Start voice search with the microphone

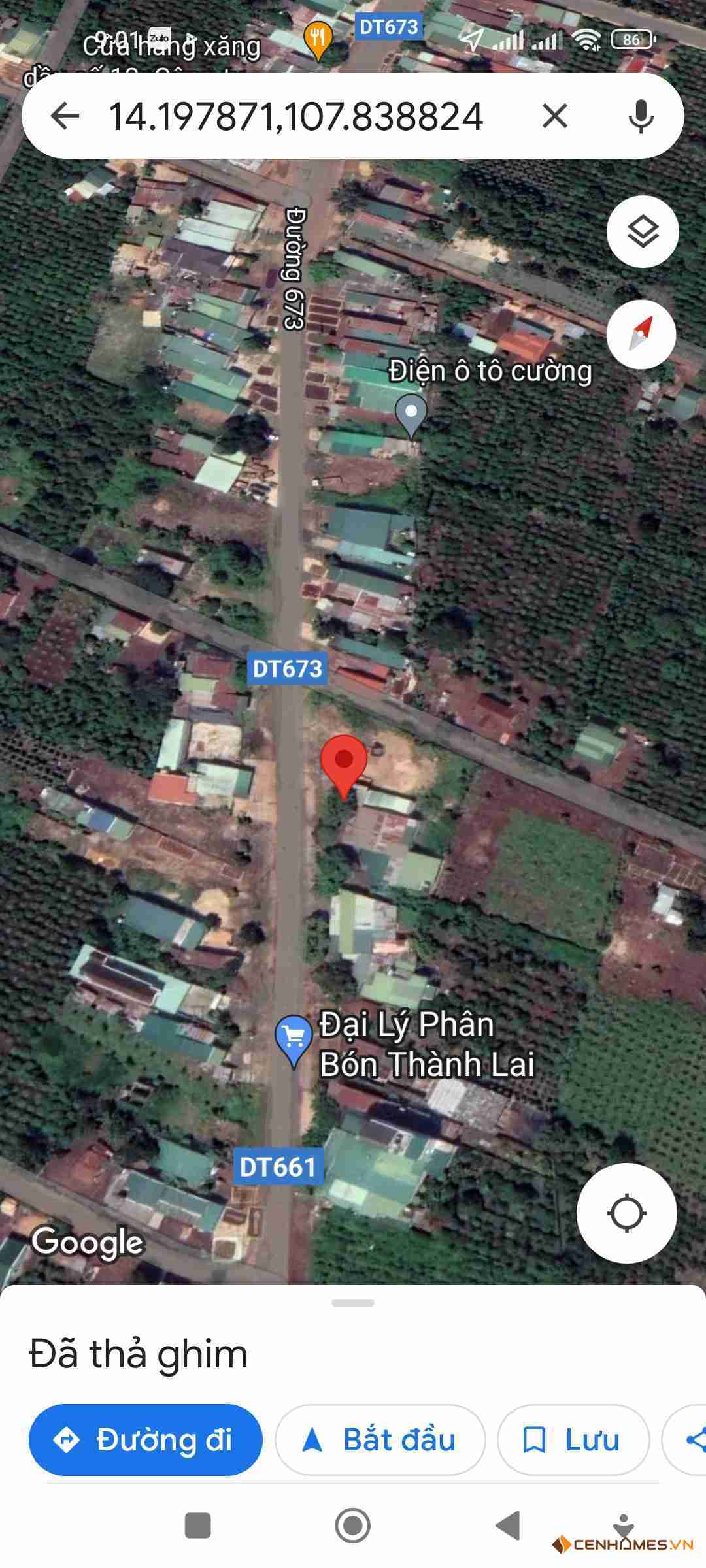tap(641, 116)
